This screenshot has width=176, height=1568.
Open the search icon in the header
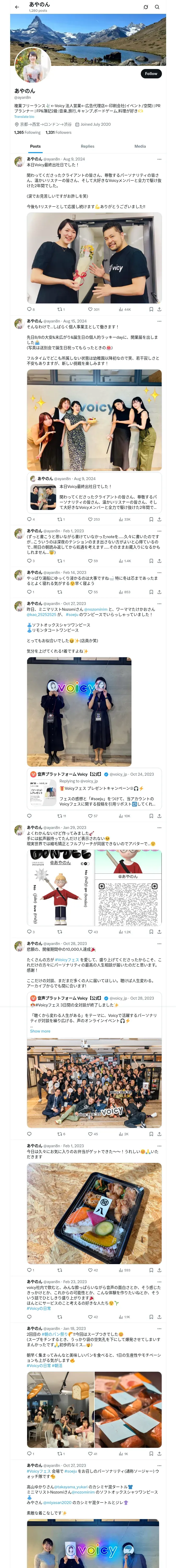click(x=157, y=7)
